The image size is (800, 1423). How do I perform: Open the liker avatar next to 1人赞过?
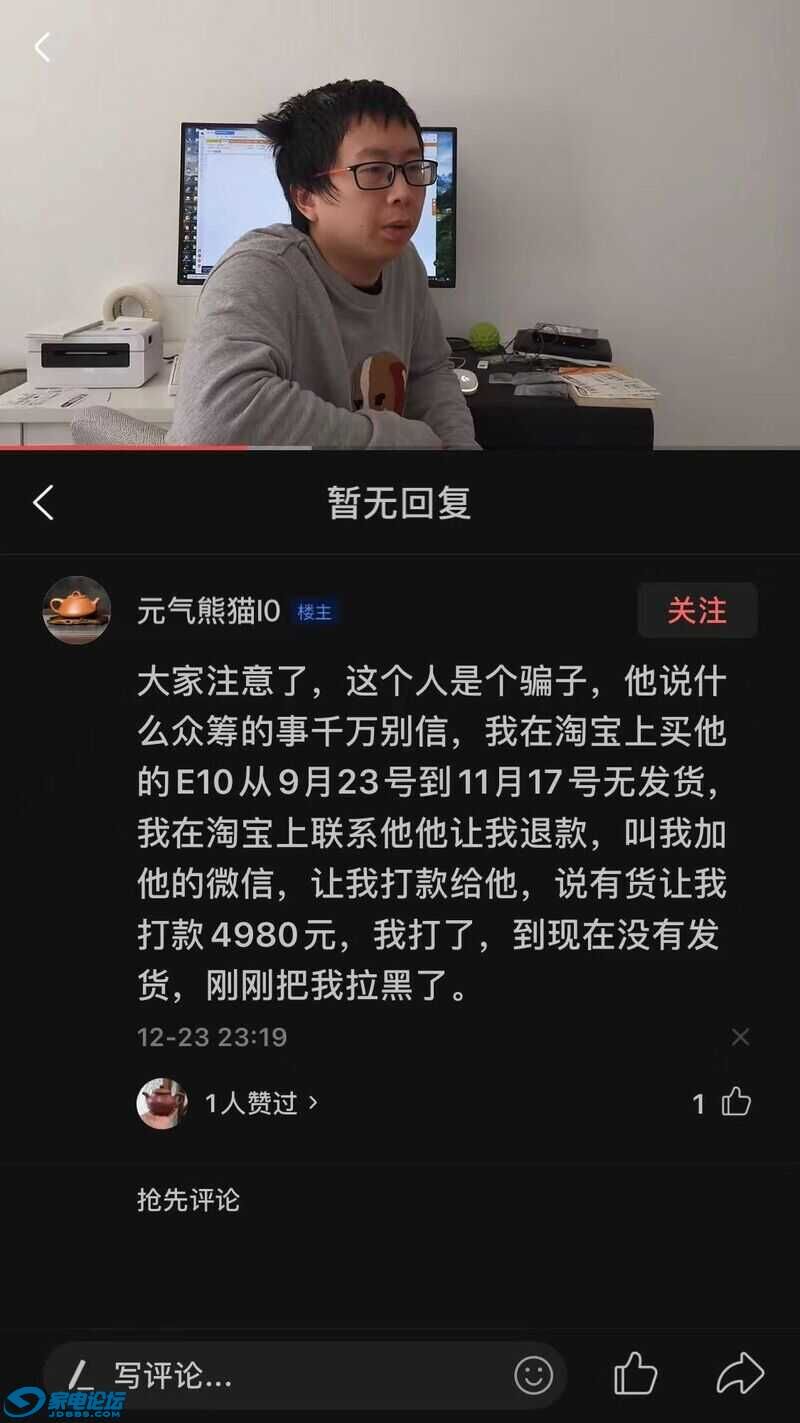coord(162,1102)
